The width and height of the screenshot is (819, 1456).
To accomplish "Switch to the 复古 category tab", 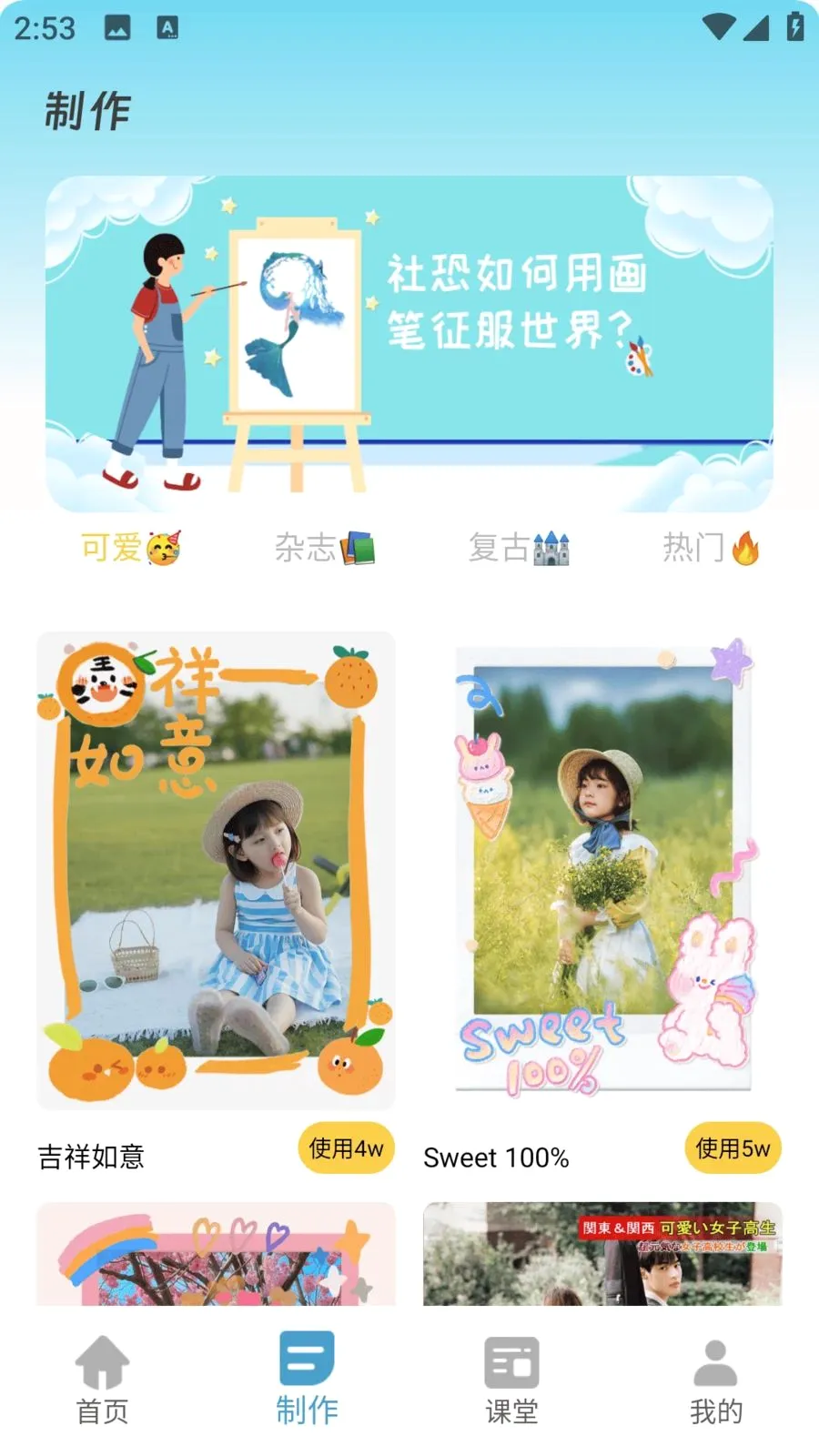I will tap(519, 548).
